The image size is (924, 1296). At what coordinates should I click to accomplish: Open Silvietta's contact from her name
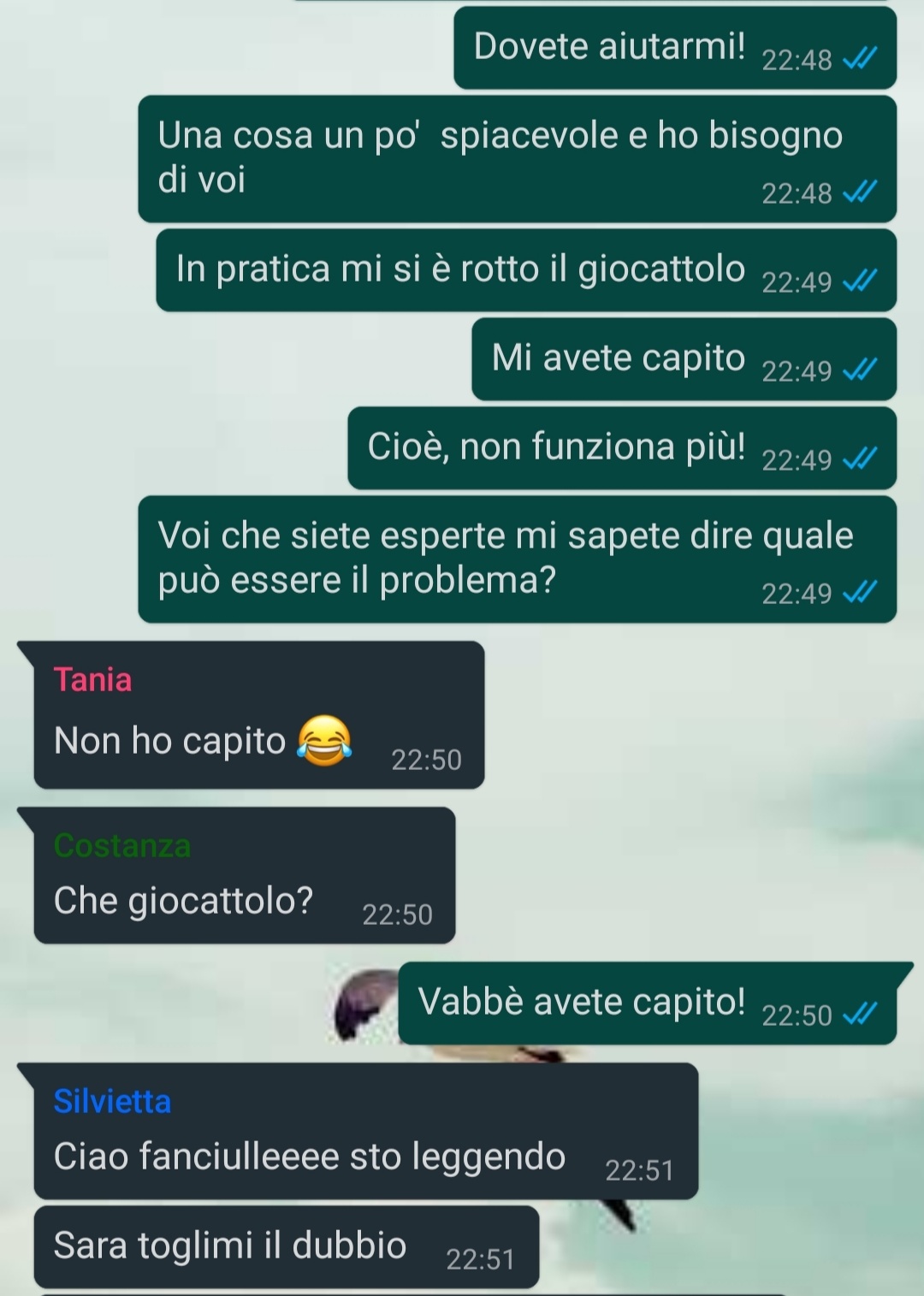tap(112, 1102)
